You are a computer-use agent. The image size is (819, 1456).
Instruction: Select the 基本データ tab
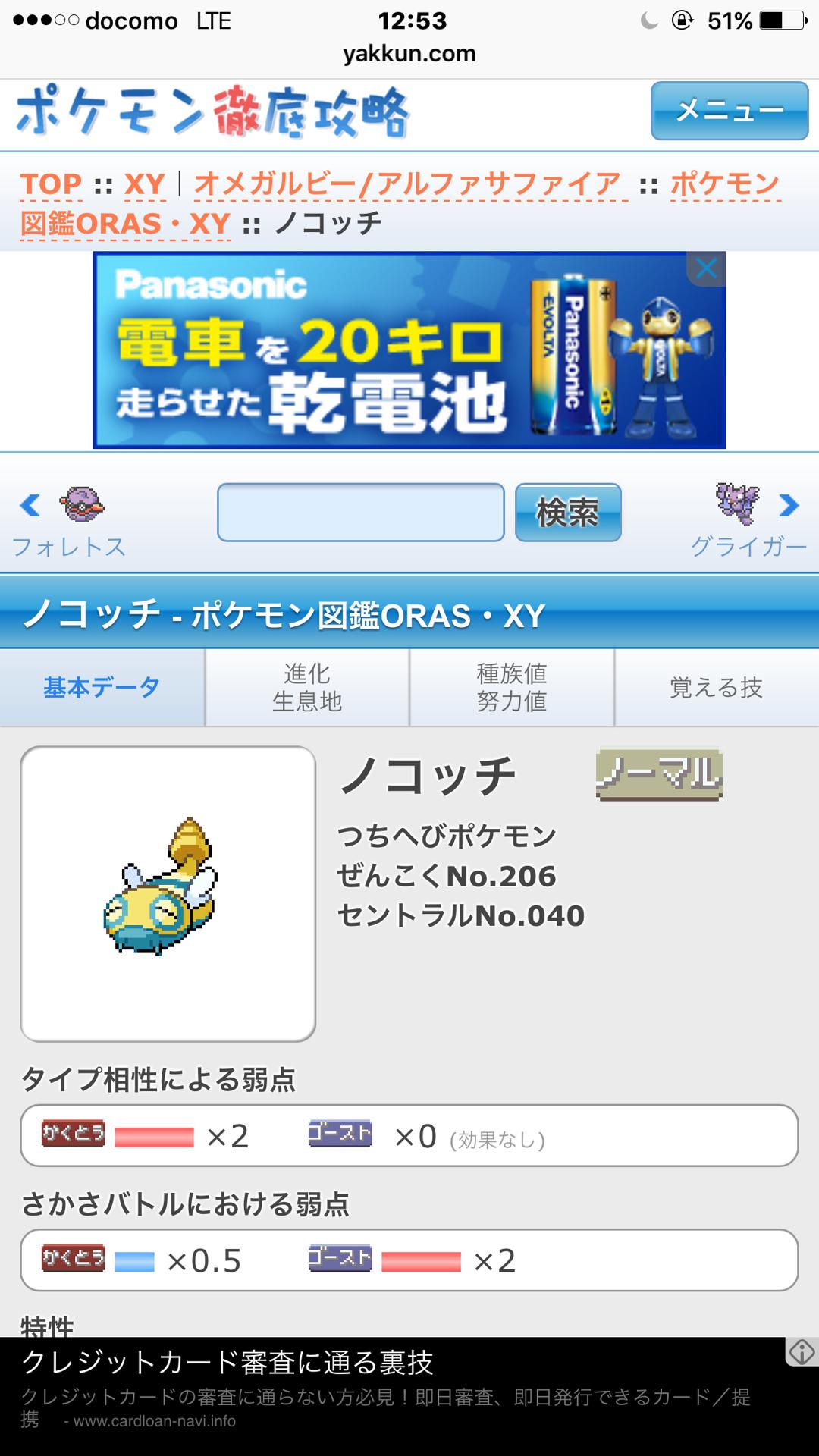click(102, 688)
